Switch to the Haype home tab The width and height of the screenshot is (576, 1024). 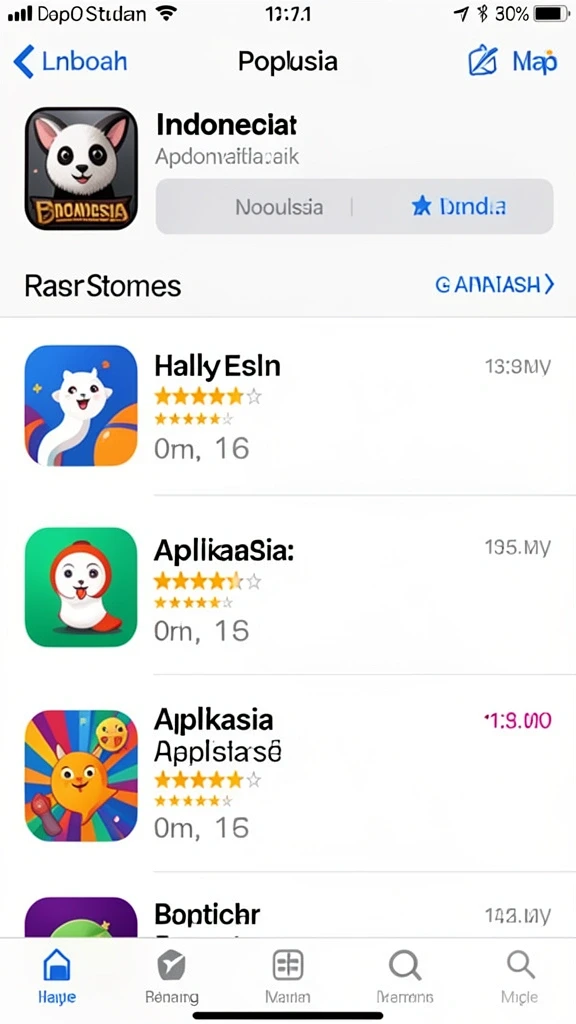[x=57, y=978]
